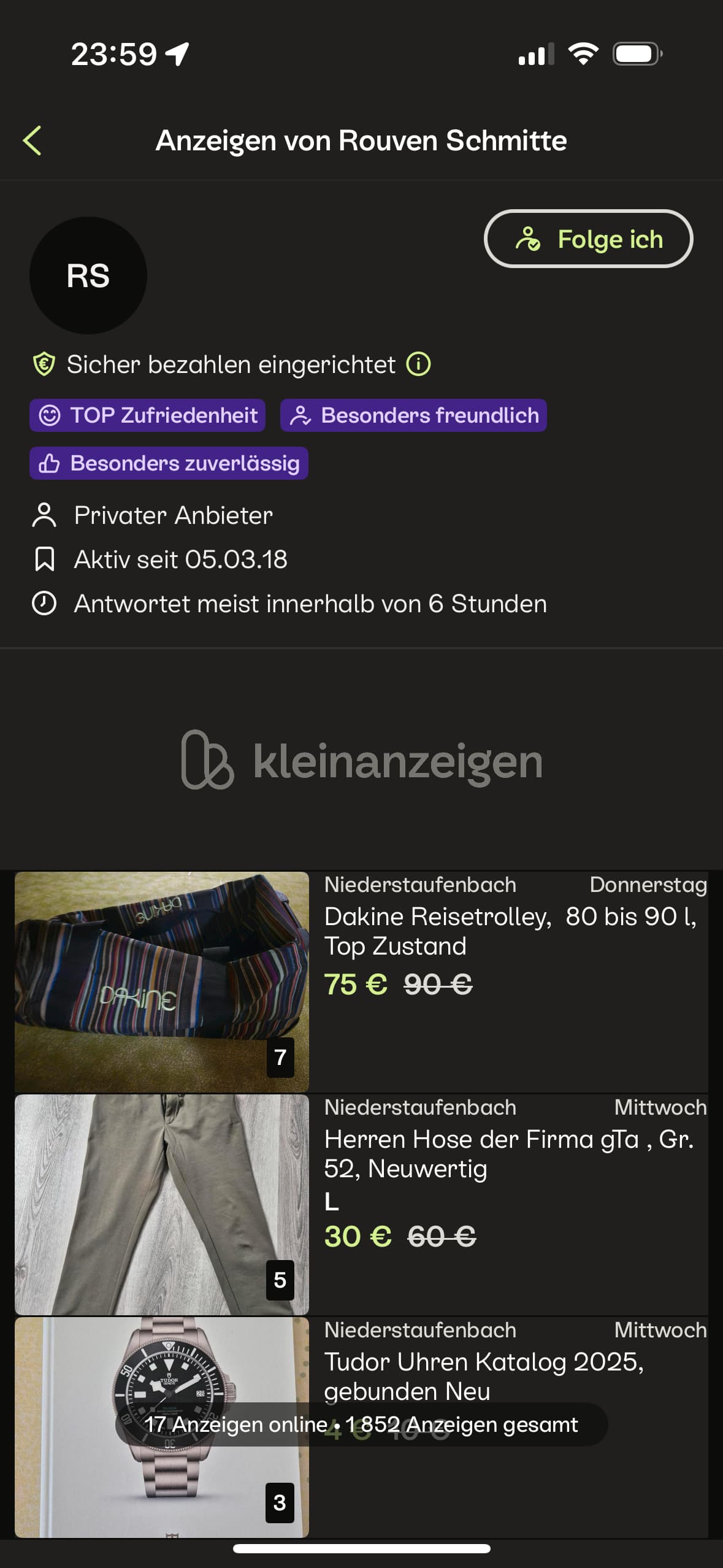View the Herren Hose gTa listing

(508, 1154)
